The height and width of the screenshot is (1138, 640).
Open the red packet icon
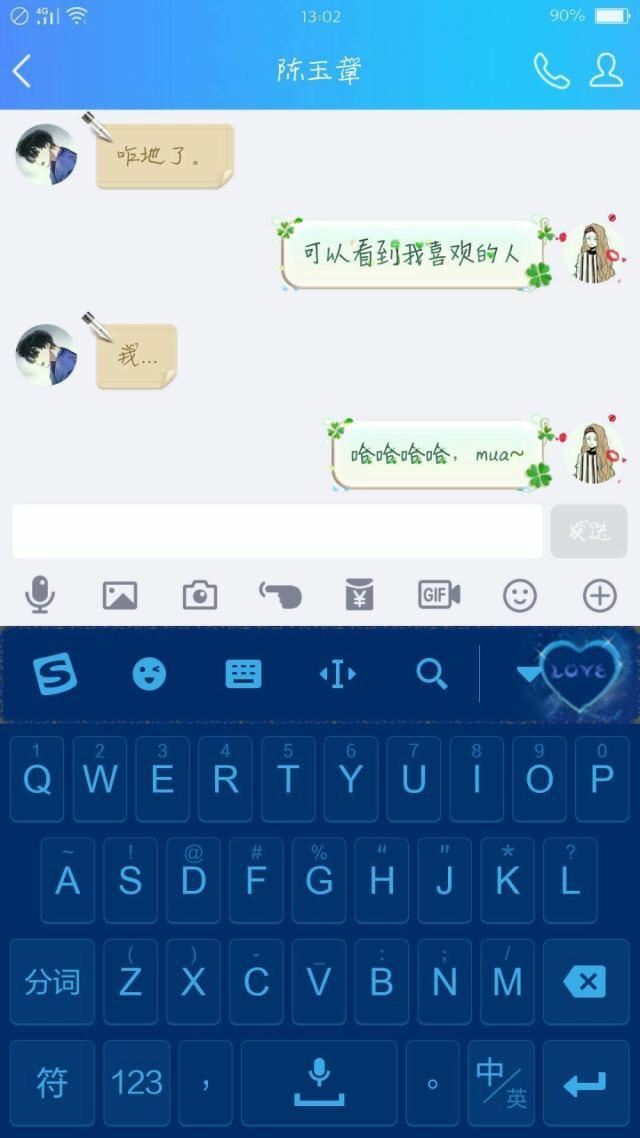(x=359, y=596)
